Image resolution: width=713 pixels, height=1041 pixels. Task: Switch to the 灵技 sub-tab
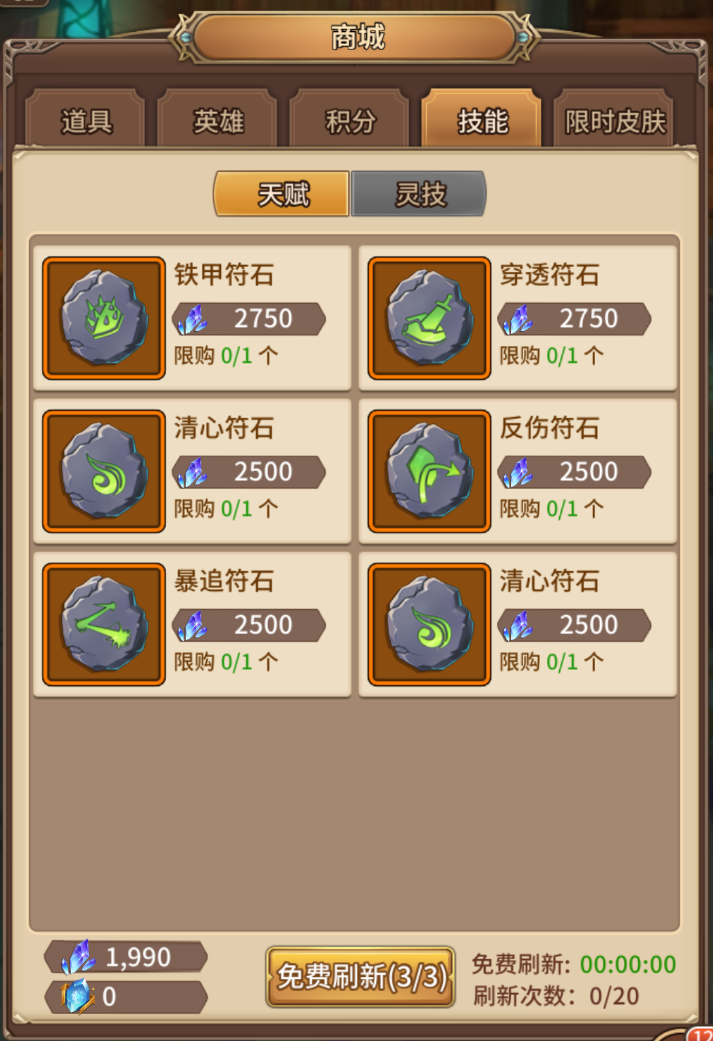tap(419, 194)
